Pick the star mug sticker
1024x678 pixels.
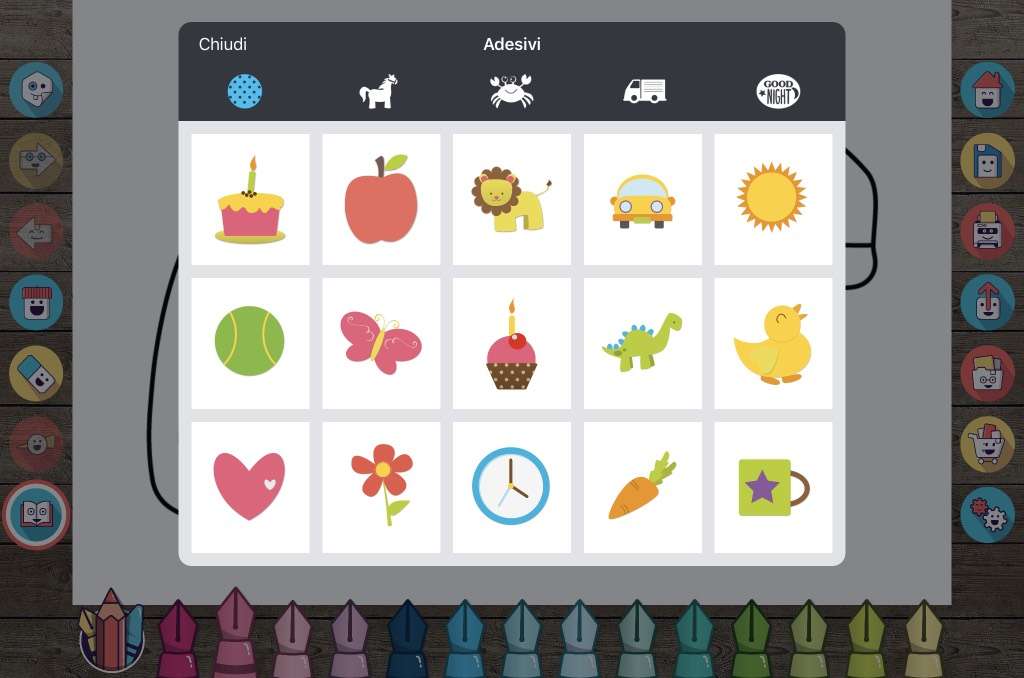pos(772,487)
